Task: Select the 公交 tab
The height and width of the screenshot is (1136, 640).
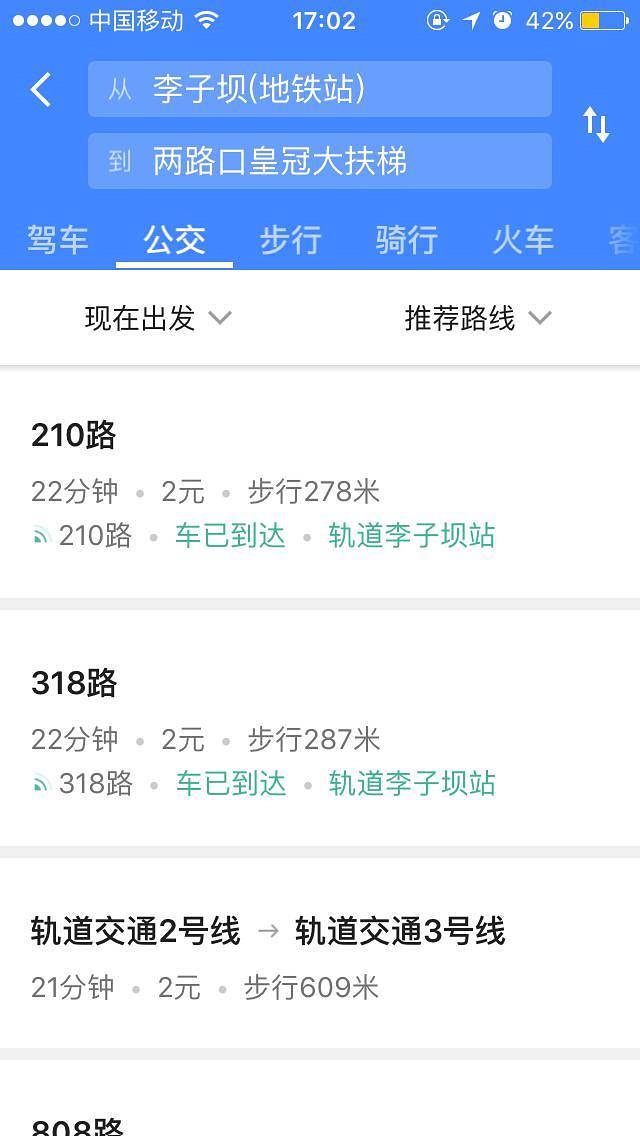Action: (x=174, y=240)
